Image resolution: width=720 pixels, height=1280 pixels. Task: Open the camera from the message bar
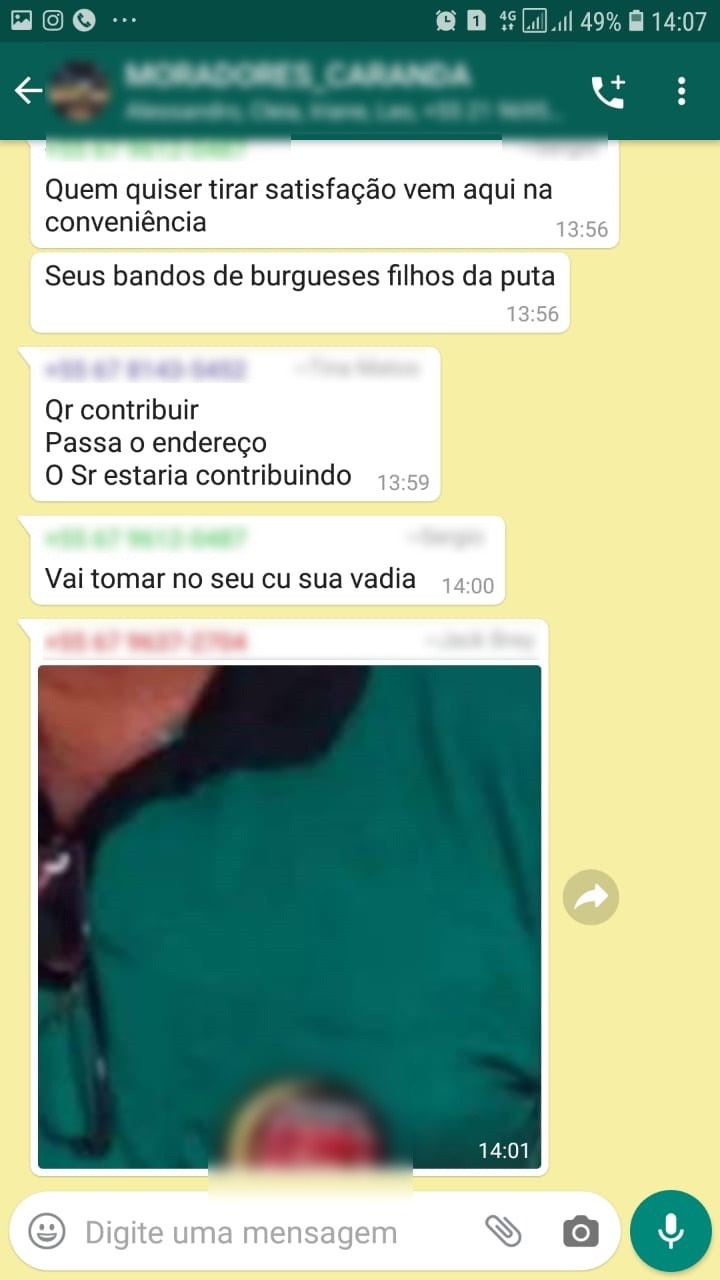click(x=580, y=1231)
